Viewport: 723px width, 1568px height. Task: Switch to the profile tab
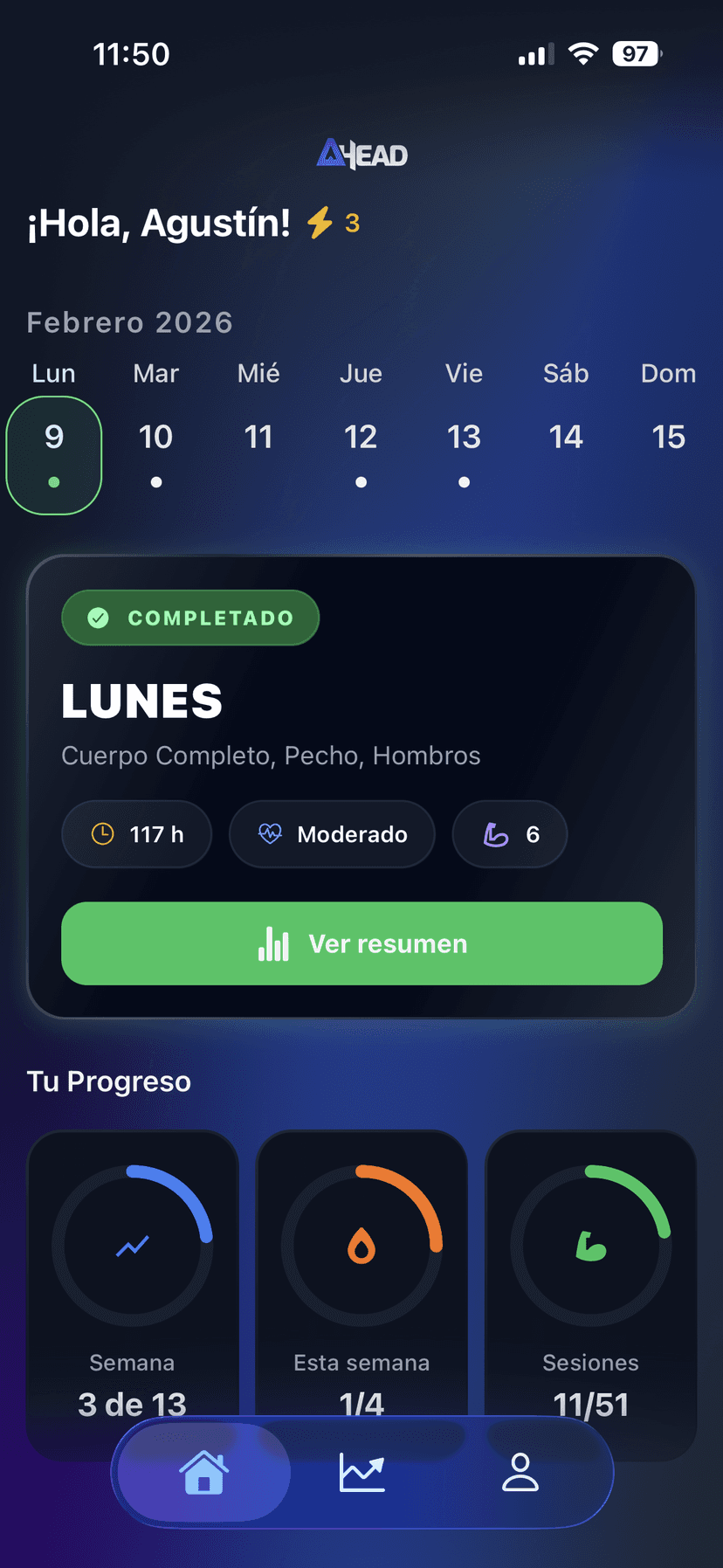[520, 1473]
